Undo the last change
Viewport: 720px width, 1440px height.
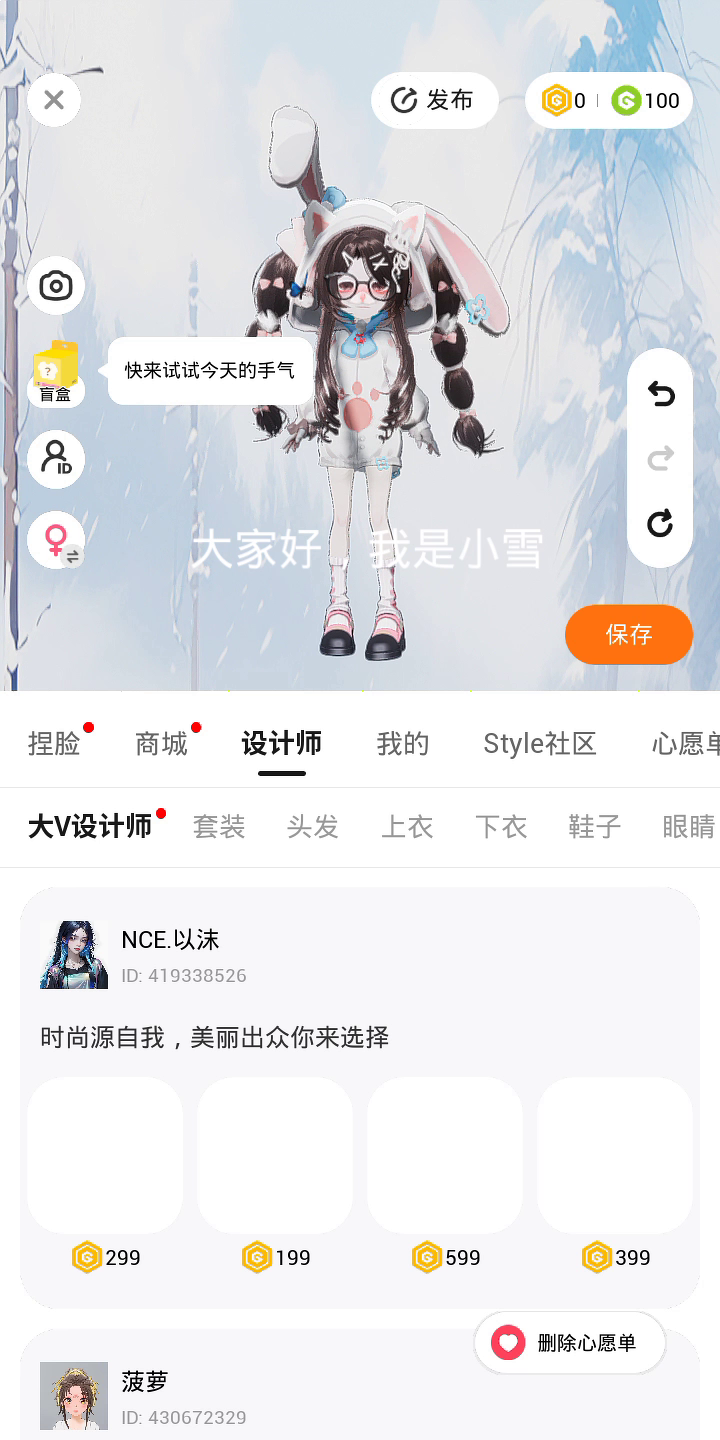pyautogui.click(x=660, y=394)
